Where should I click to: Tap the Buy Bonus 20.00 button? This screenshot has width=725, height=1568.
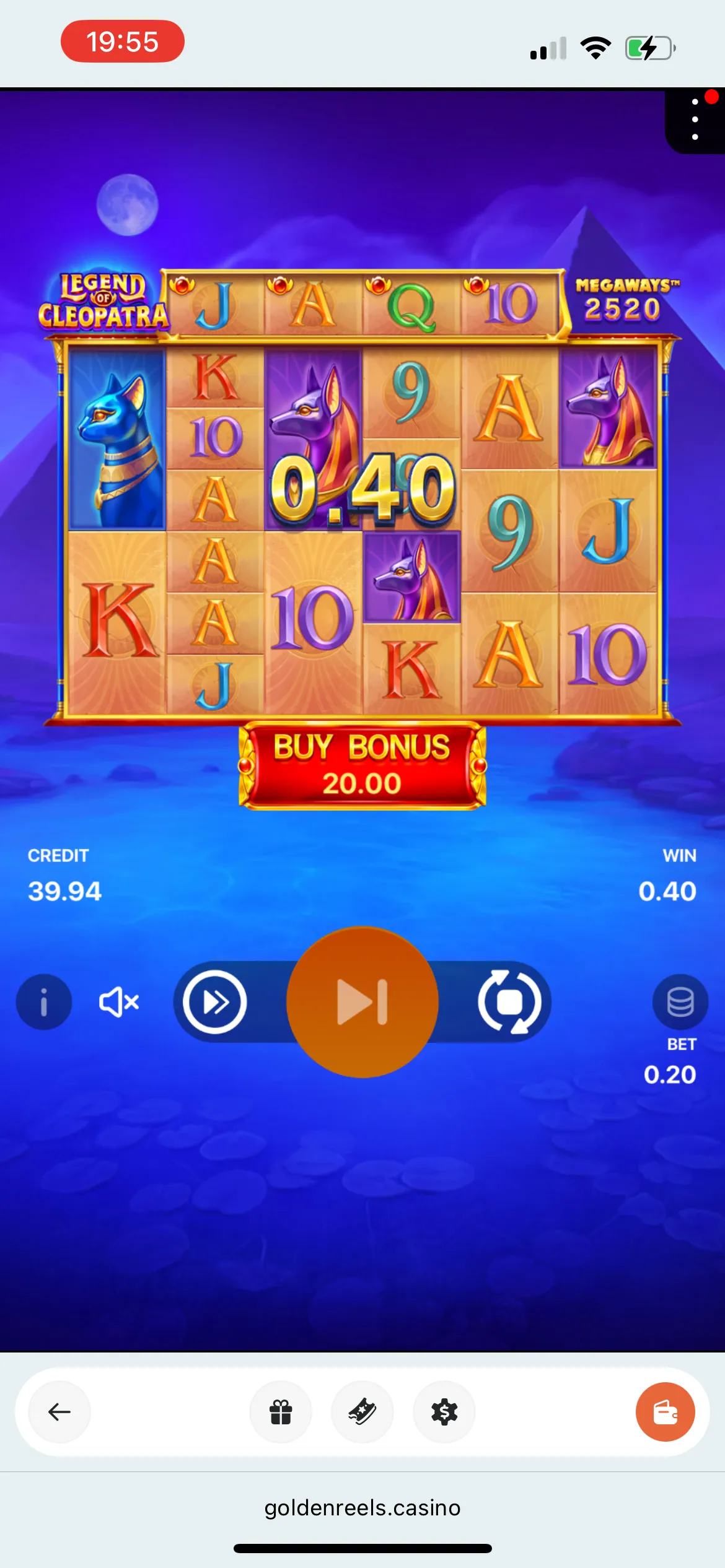tap(362, 765)
